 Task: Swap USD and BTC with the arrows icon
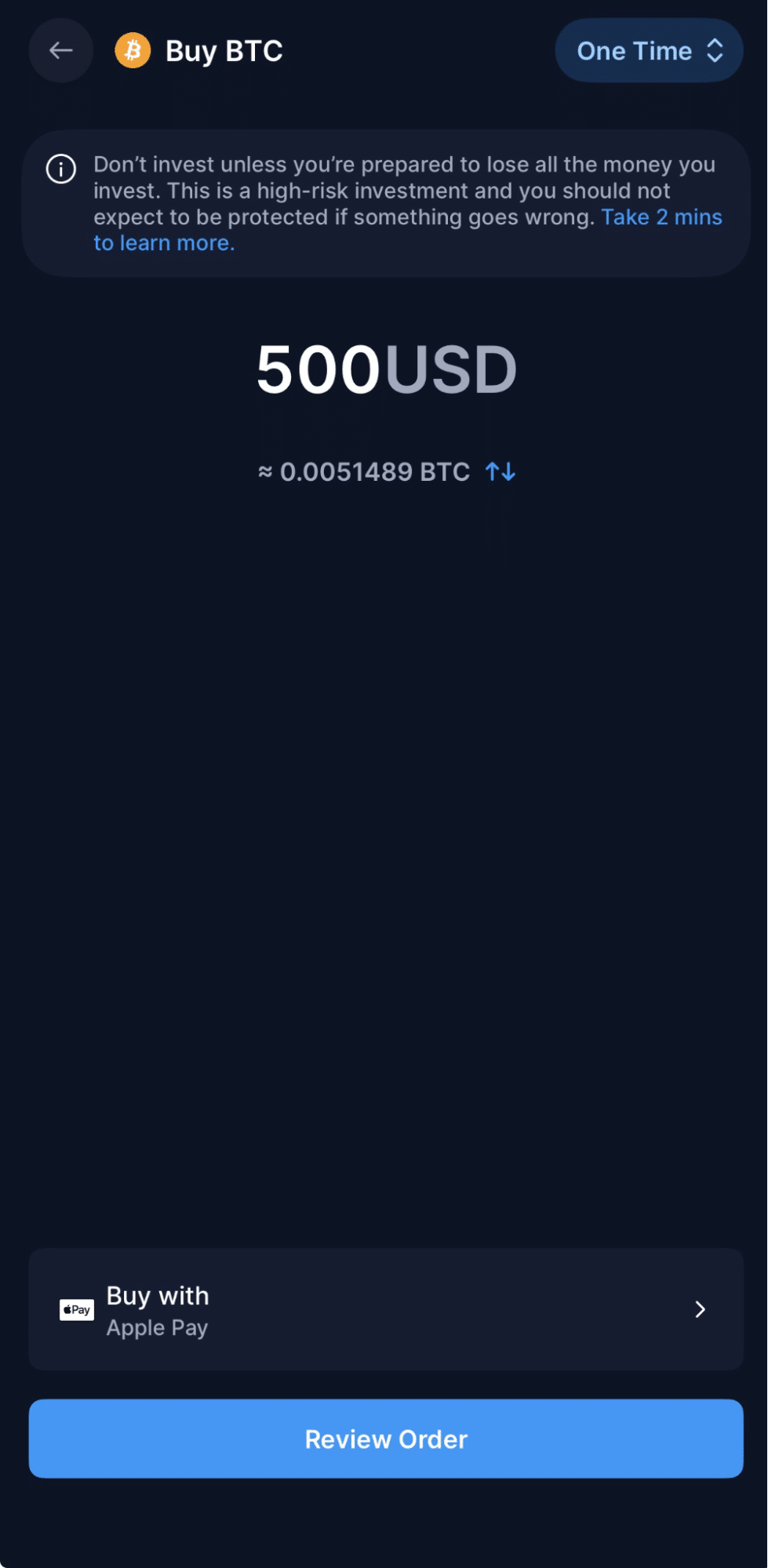coord(500,471)
